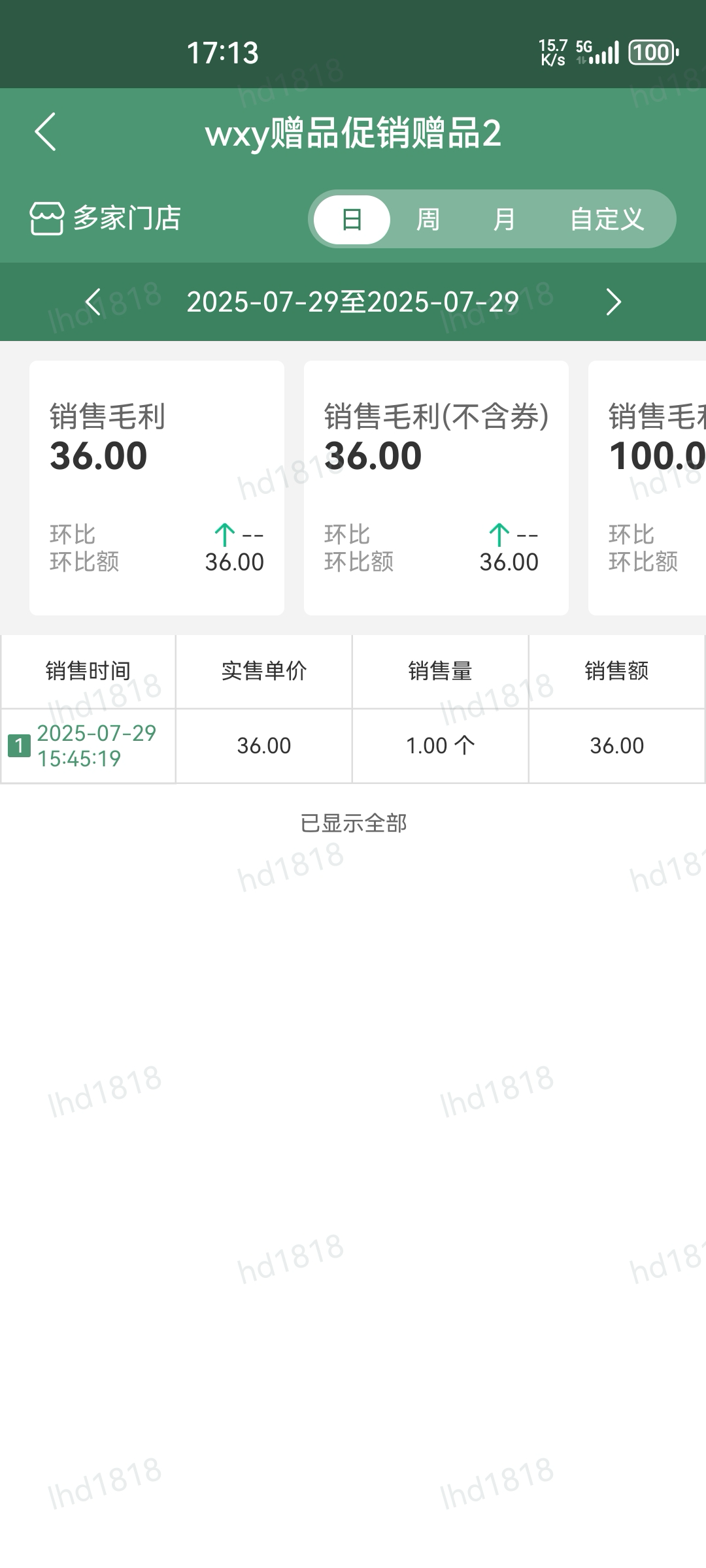Select the 日 day view
Image resolution: width=706 pixels, height=1568 pixels.
[352, 220]
